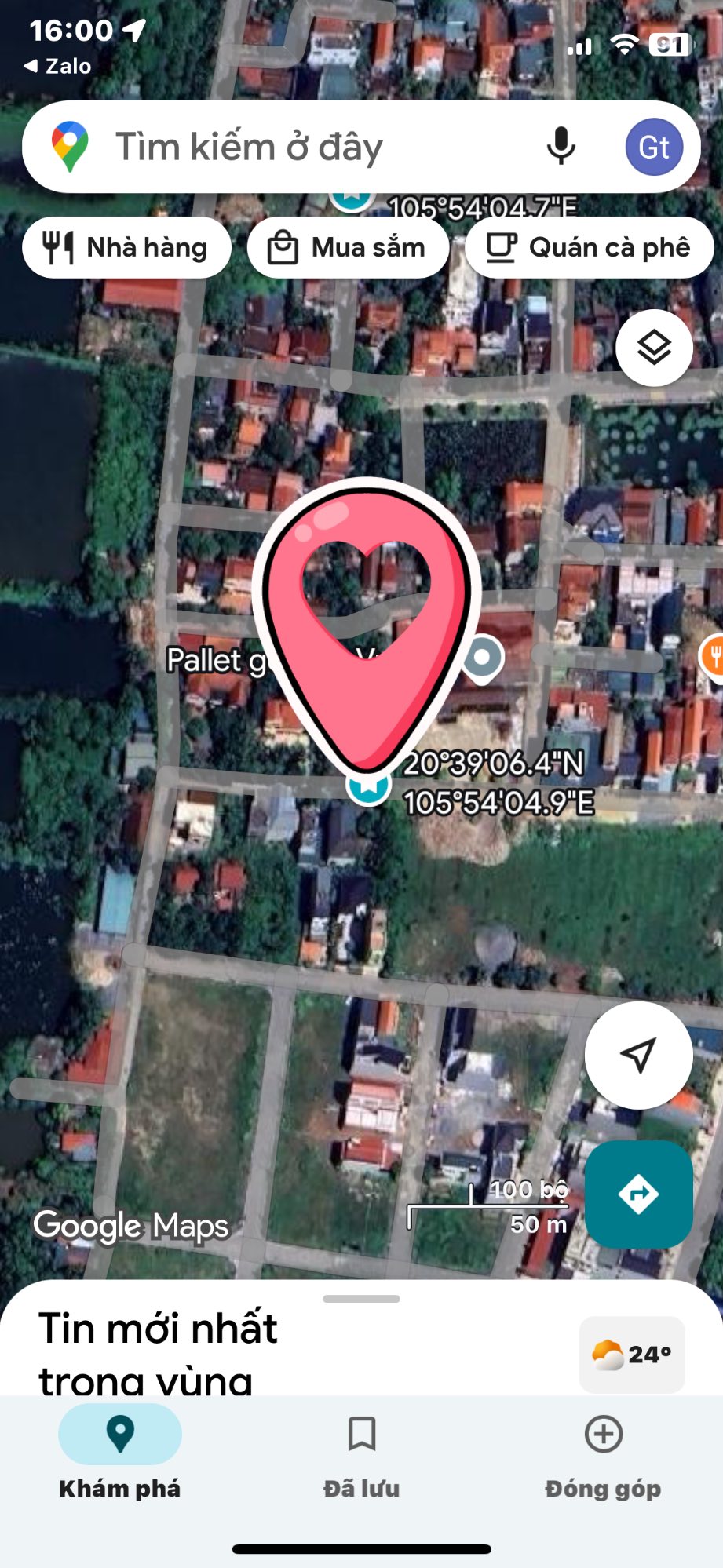Return to the Zalo app
This screenshot has width=723, height=1568.
pos(59,67)
